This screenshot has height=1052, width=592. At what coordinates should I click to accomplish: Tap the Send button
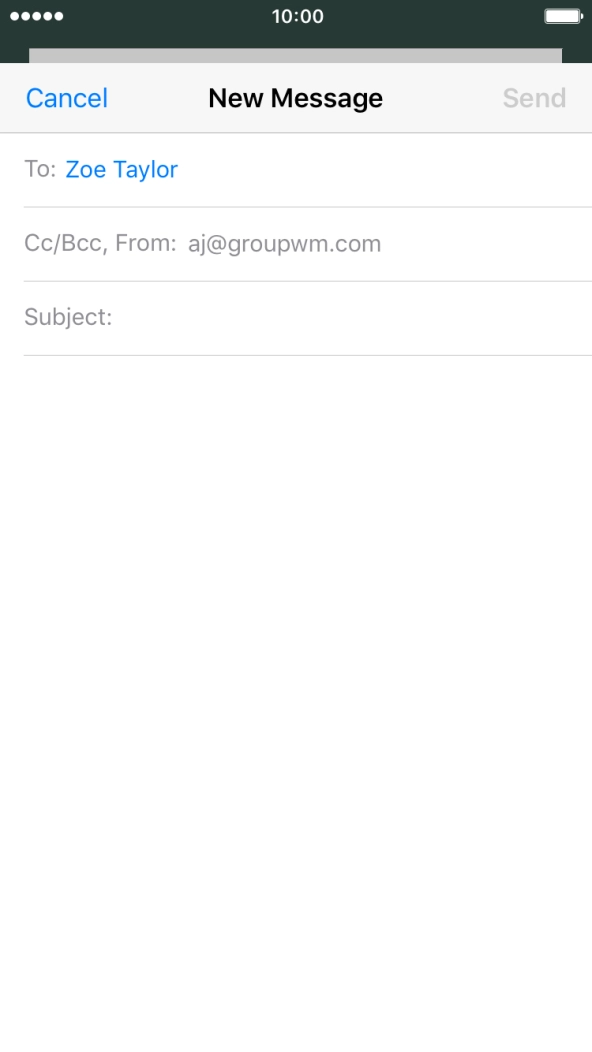[x=534, y=98]
